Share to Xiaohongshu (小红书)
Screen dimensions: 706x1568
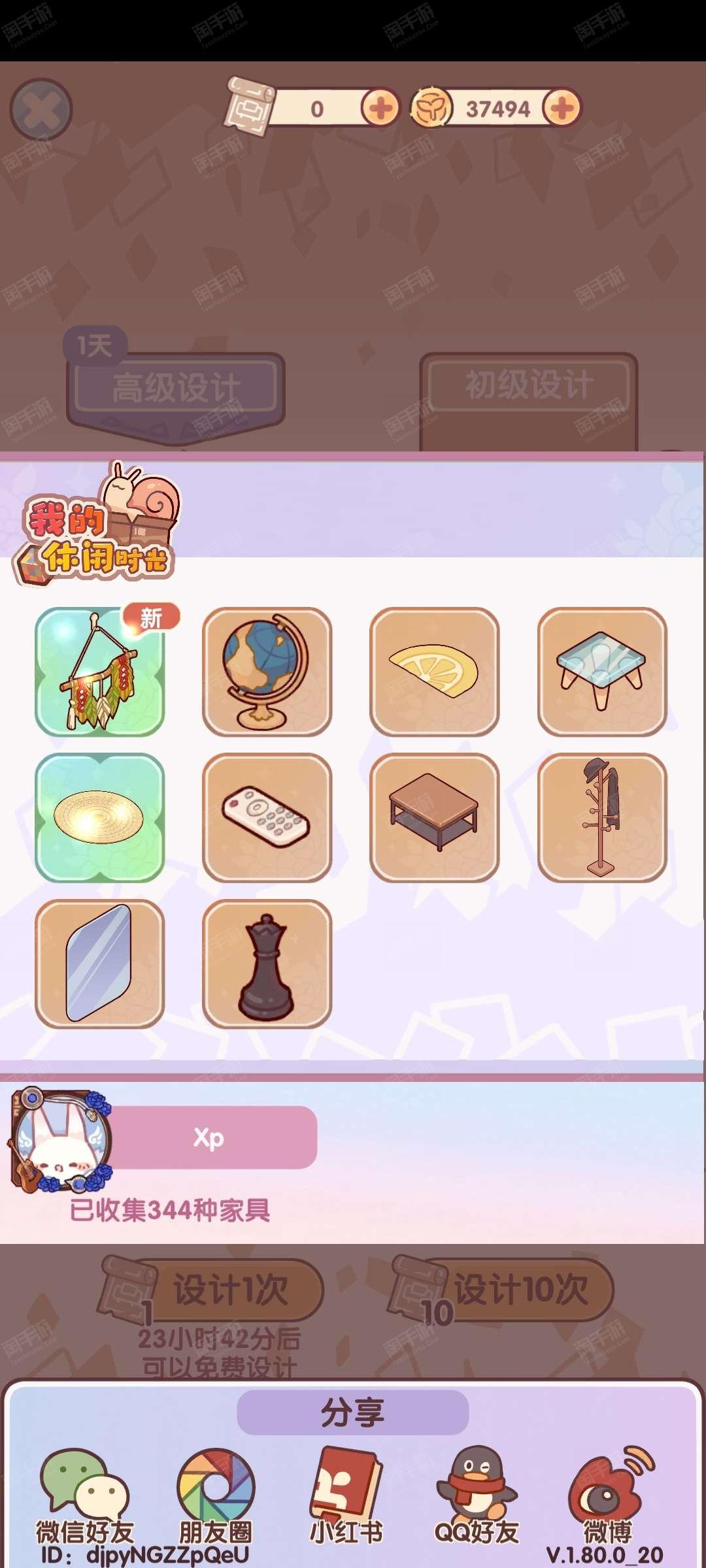click(x=346, y=1495)
